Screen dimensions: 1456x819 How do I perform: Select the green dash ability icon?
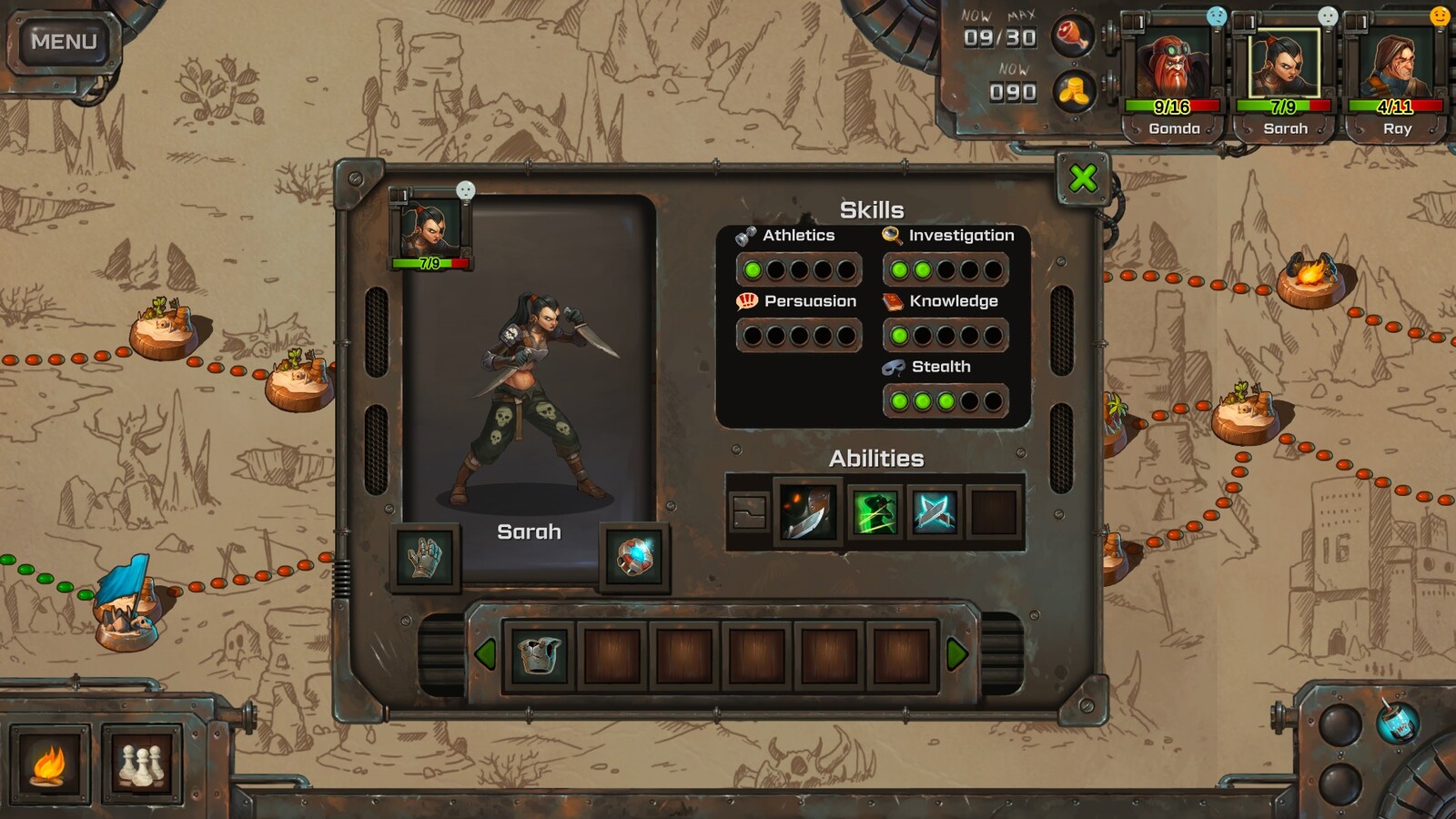tap(875, 512)
